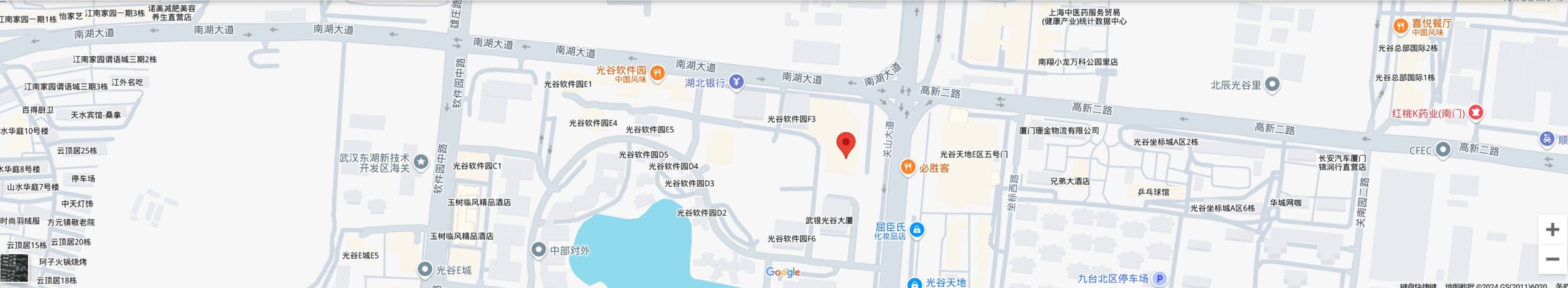1568x288 pixels.
Task: Open 喜悦餐厅 restaurant marker
Action: click(x=1400, y=26)
